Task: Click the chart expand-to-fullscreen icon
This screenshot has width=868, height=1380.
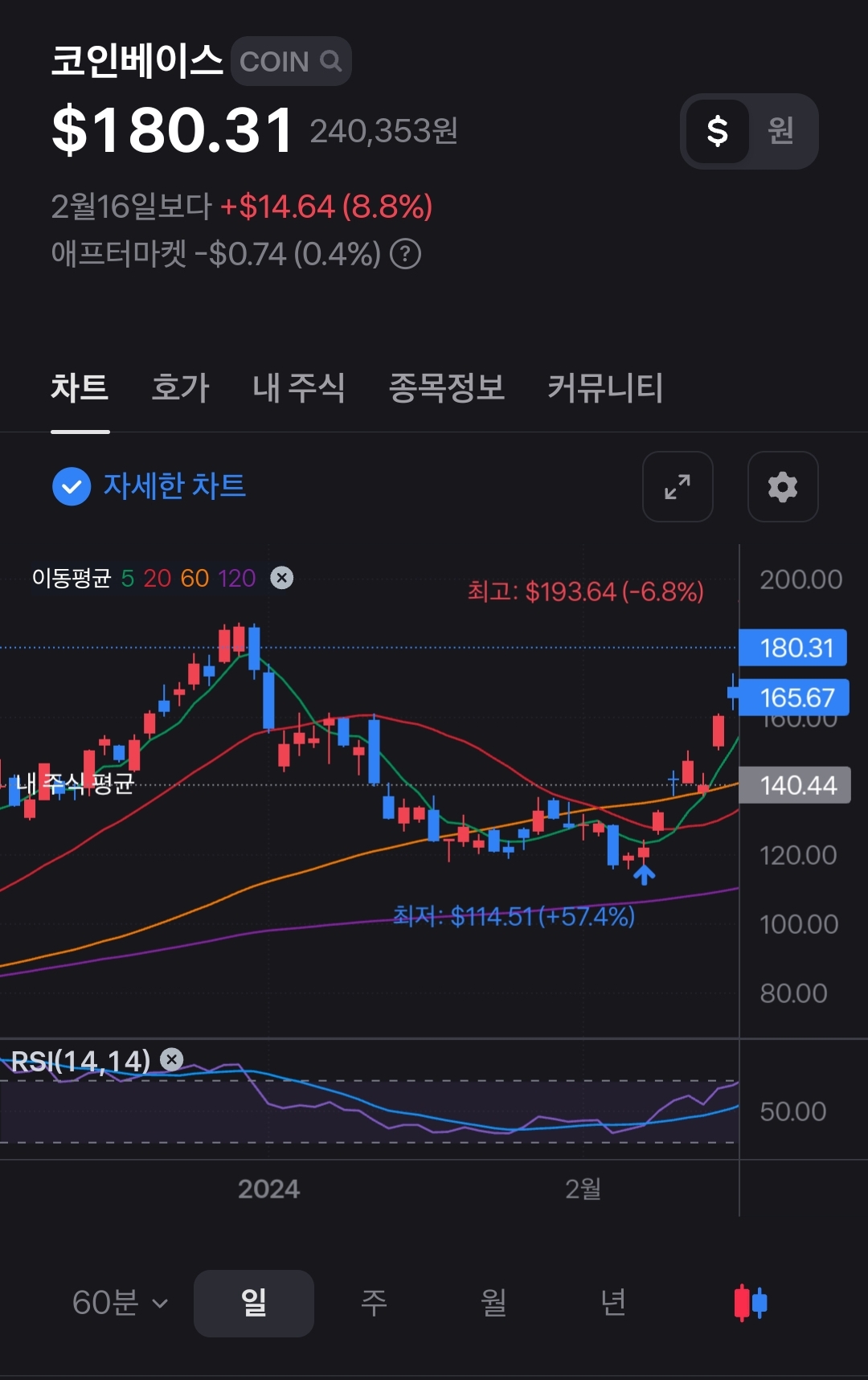Action: (678, 486)
